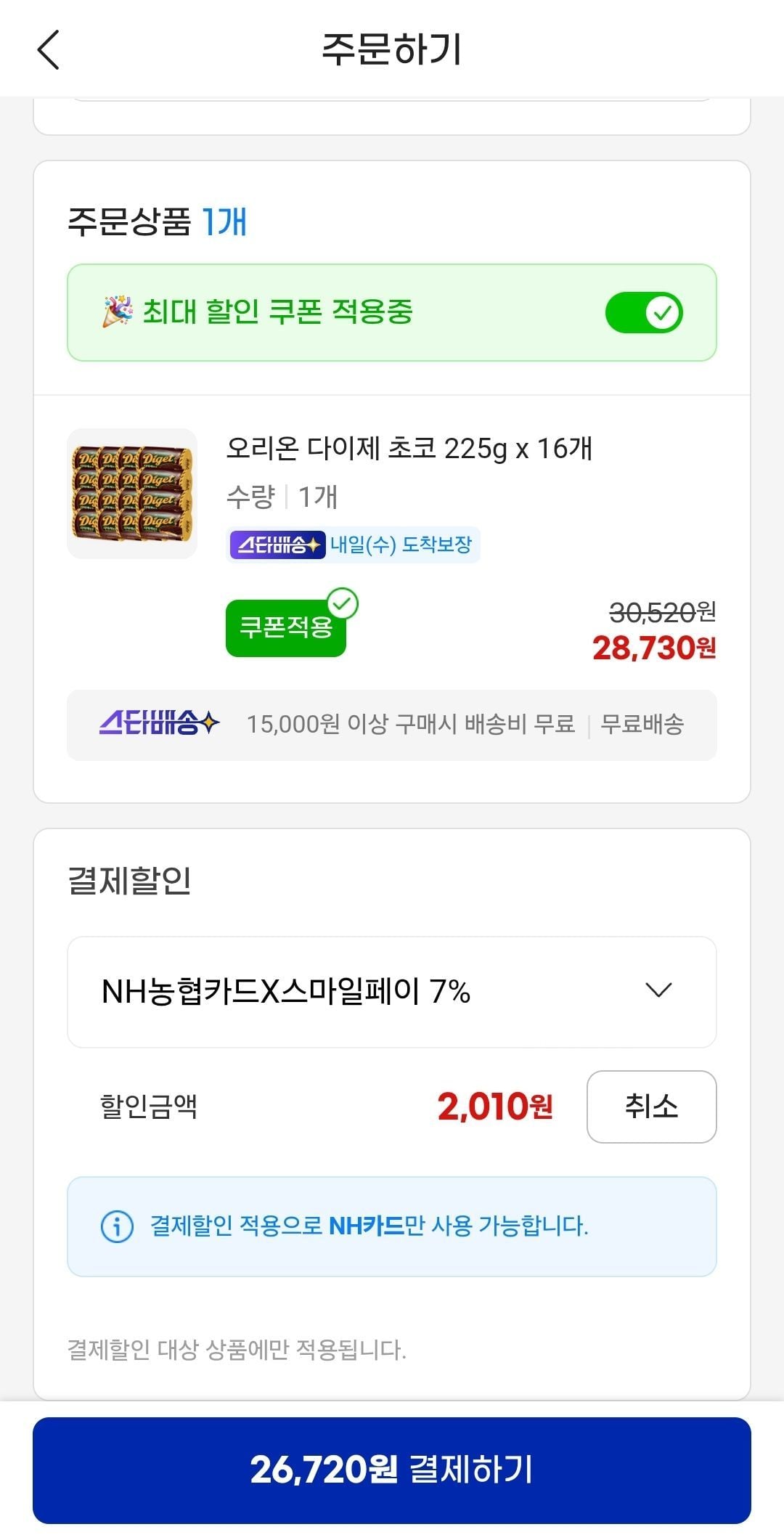The width and height of the screenshot is (784, 1540).
Task: Turn off the 최대 할인 쿠폰 적용중 switch
Action: click(644, 313)
